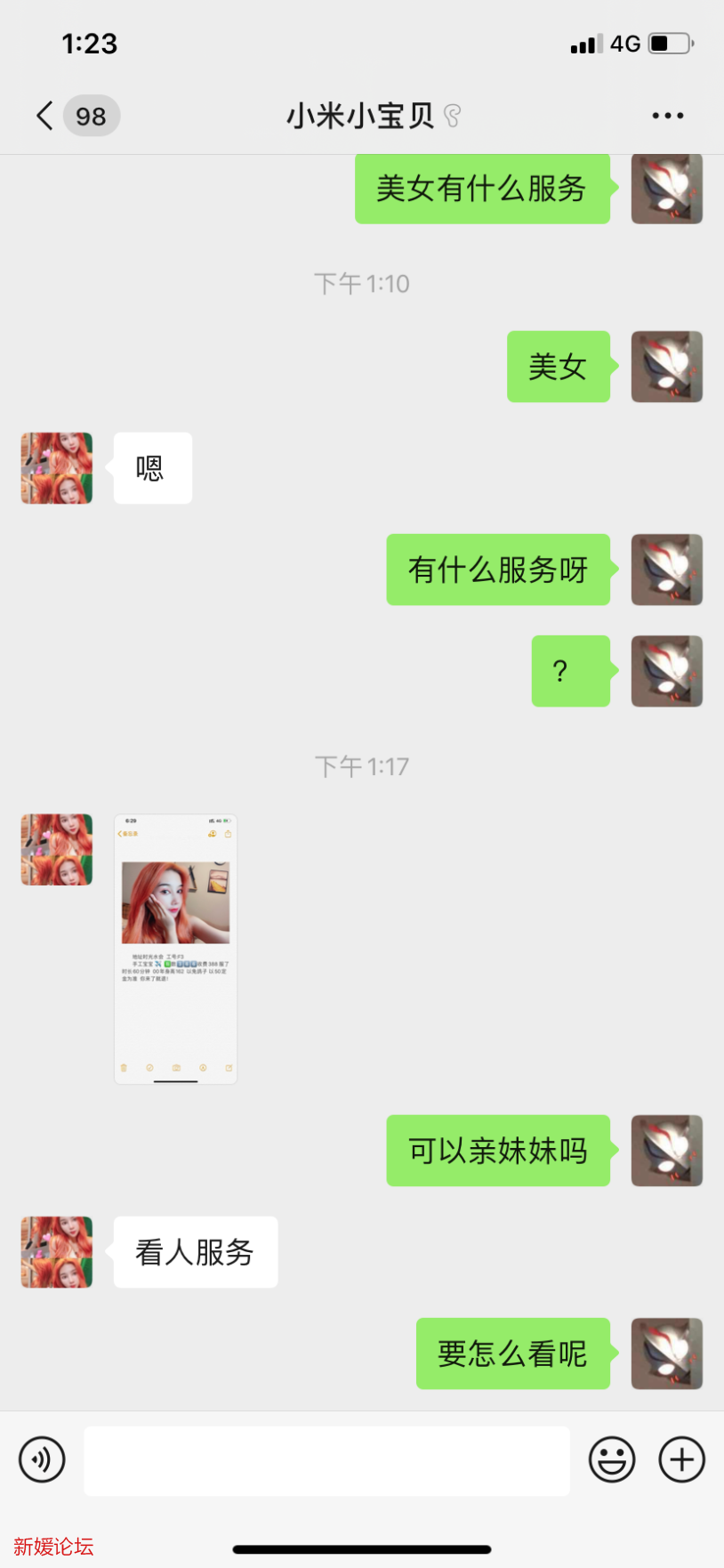Tap 小米小宝贝's avatar beside '嗯'

(55, 467)
